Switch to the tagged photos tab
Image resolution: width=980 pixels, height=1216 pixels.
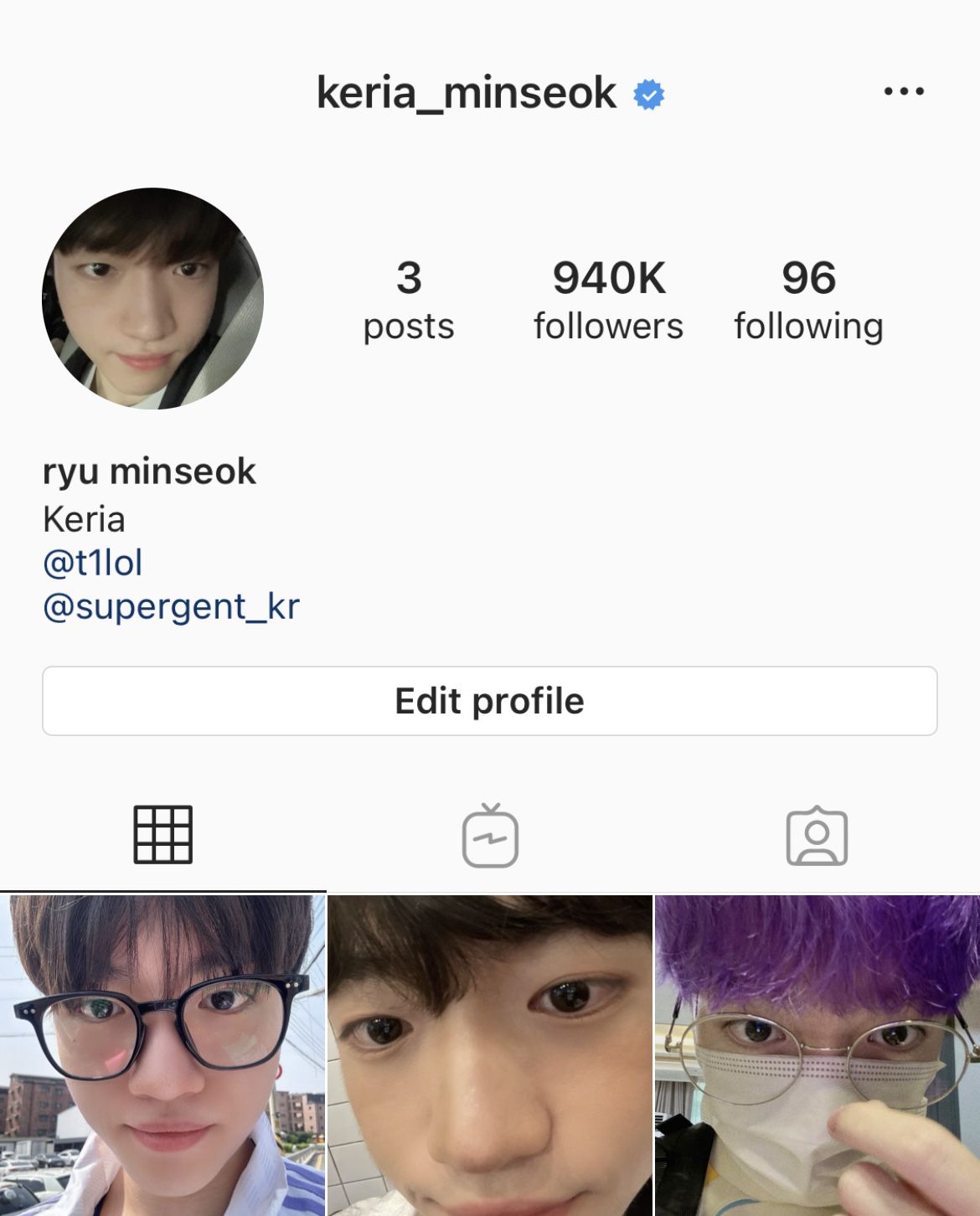pyautogui.click(x=817, y=836)
